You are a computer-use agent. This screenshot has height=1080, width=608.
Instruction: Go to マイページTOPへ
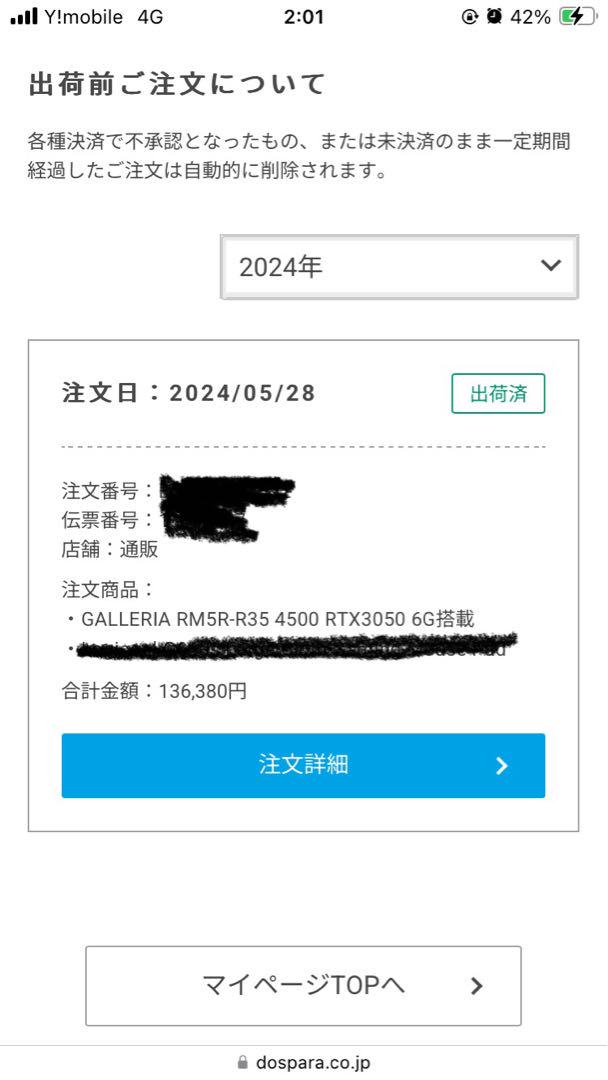click(303, 986)
